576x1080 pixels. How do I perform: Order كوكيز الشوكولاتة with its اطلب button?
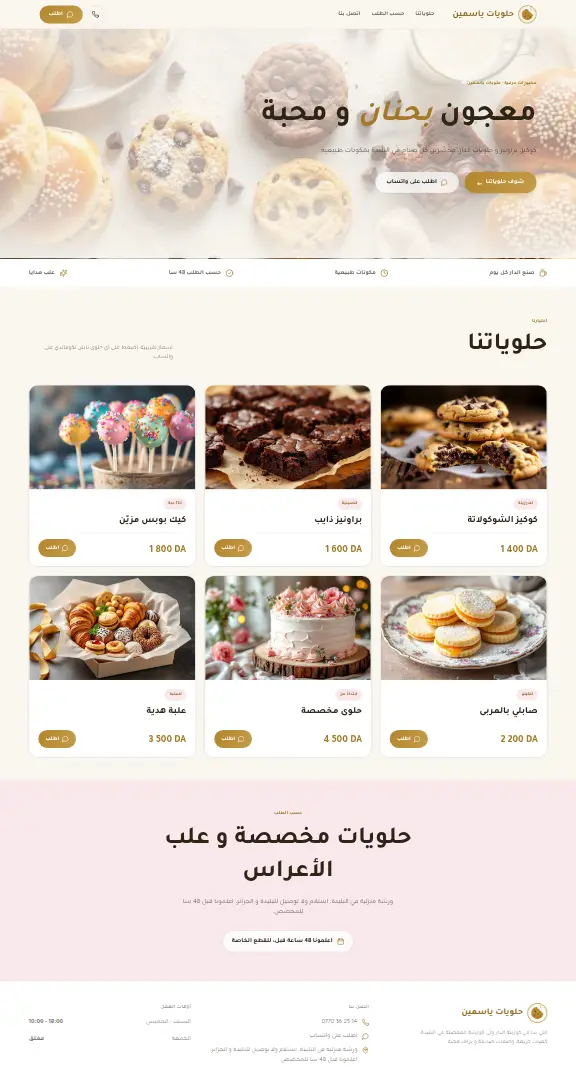click(x=409, y=548)
